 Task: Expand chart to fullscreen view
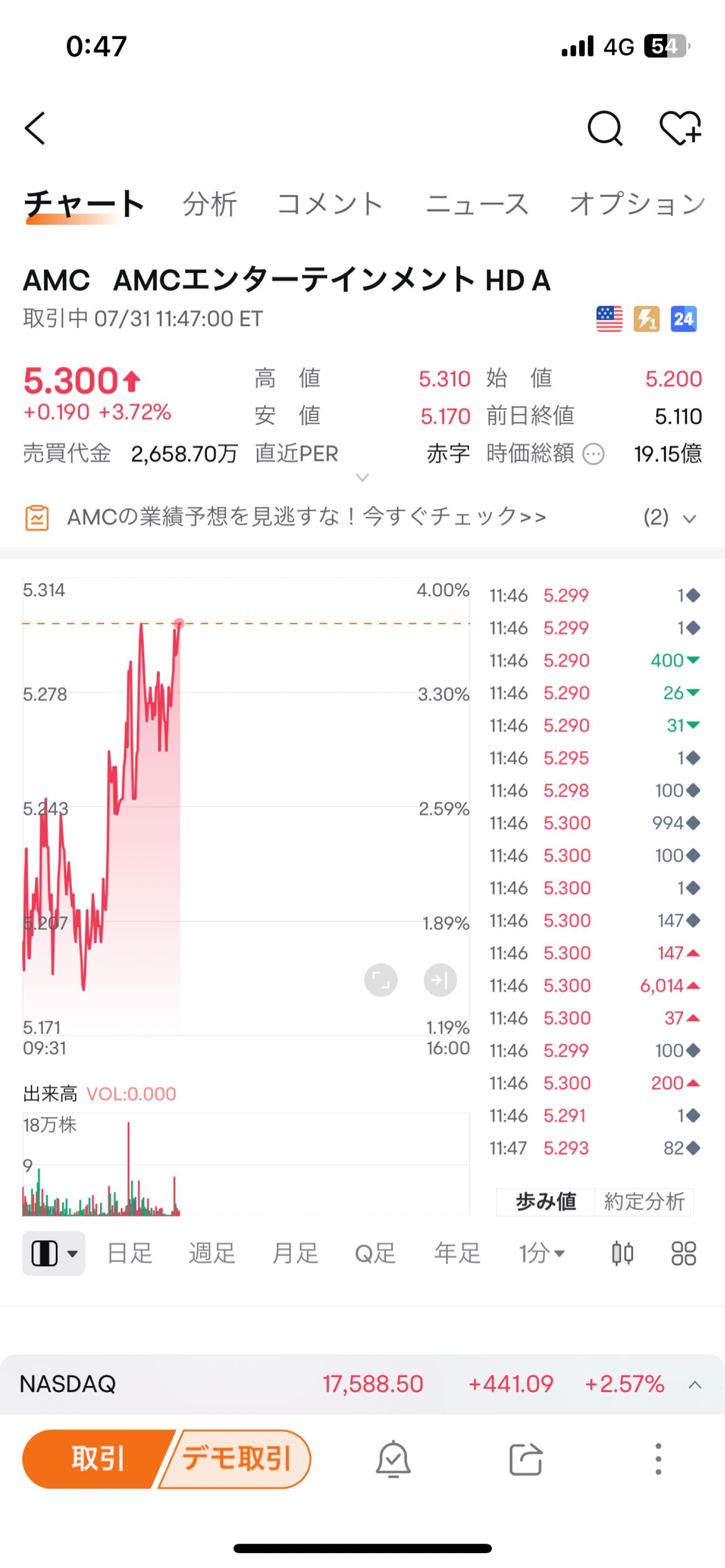381,980
